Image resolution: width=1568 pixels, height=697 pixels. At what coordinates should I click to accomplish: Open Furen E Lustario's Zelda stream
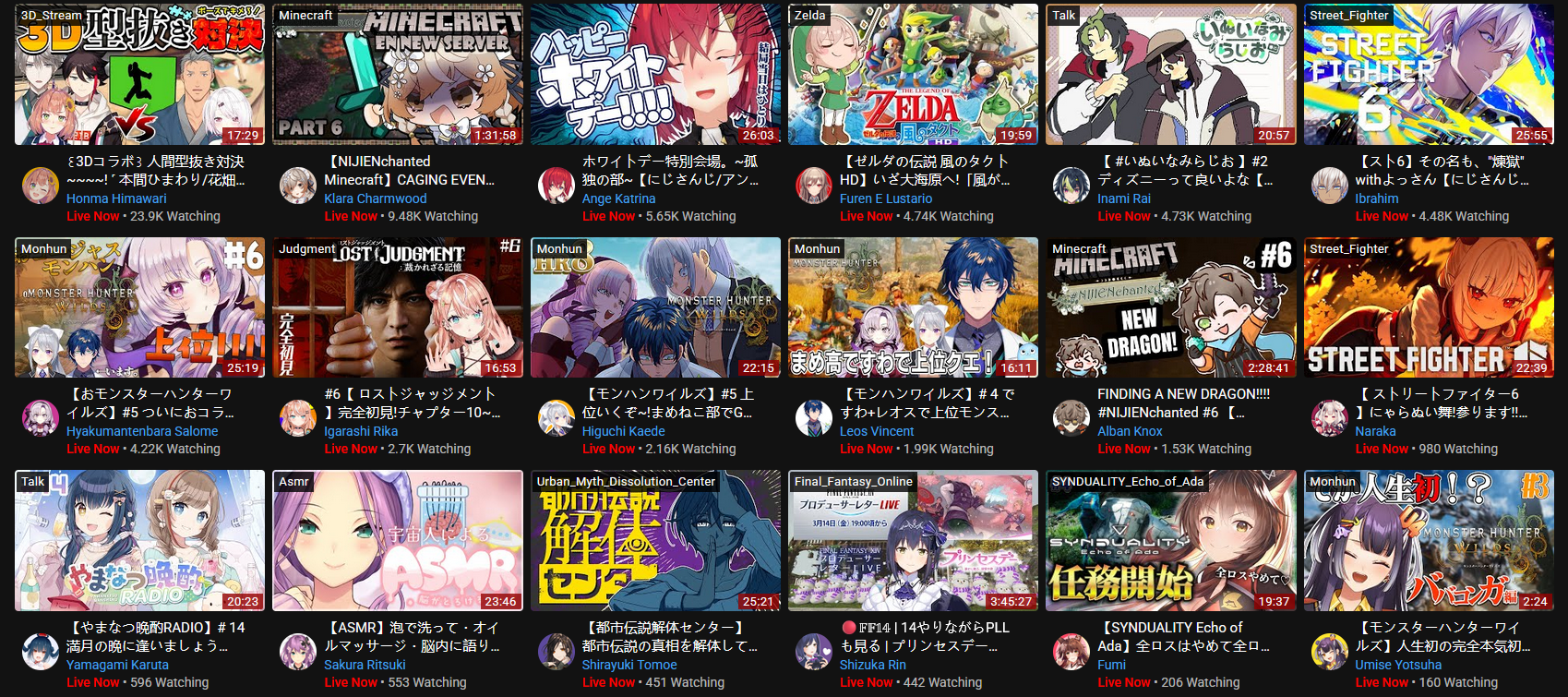tap(913, 75)
